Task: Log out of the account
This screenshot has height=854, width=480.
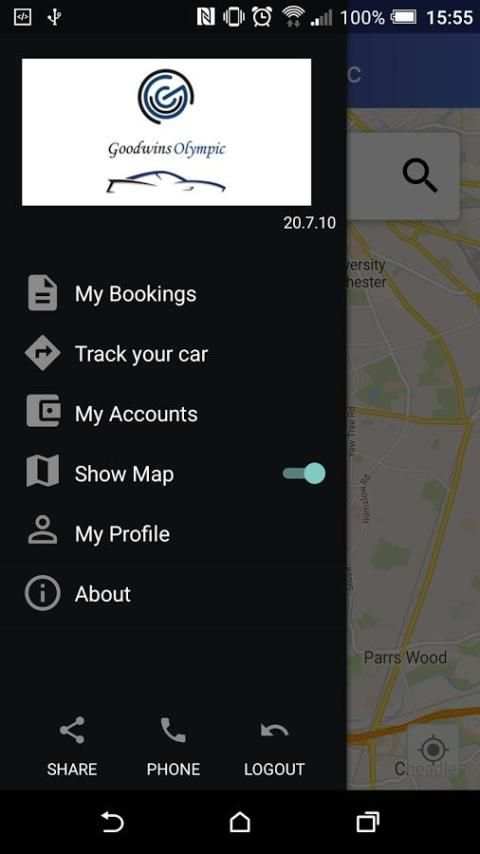Action: pyautogui.click(x=274, y=746)
